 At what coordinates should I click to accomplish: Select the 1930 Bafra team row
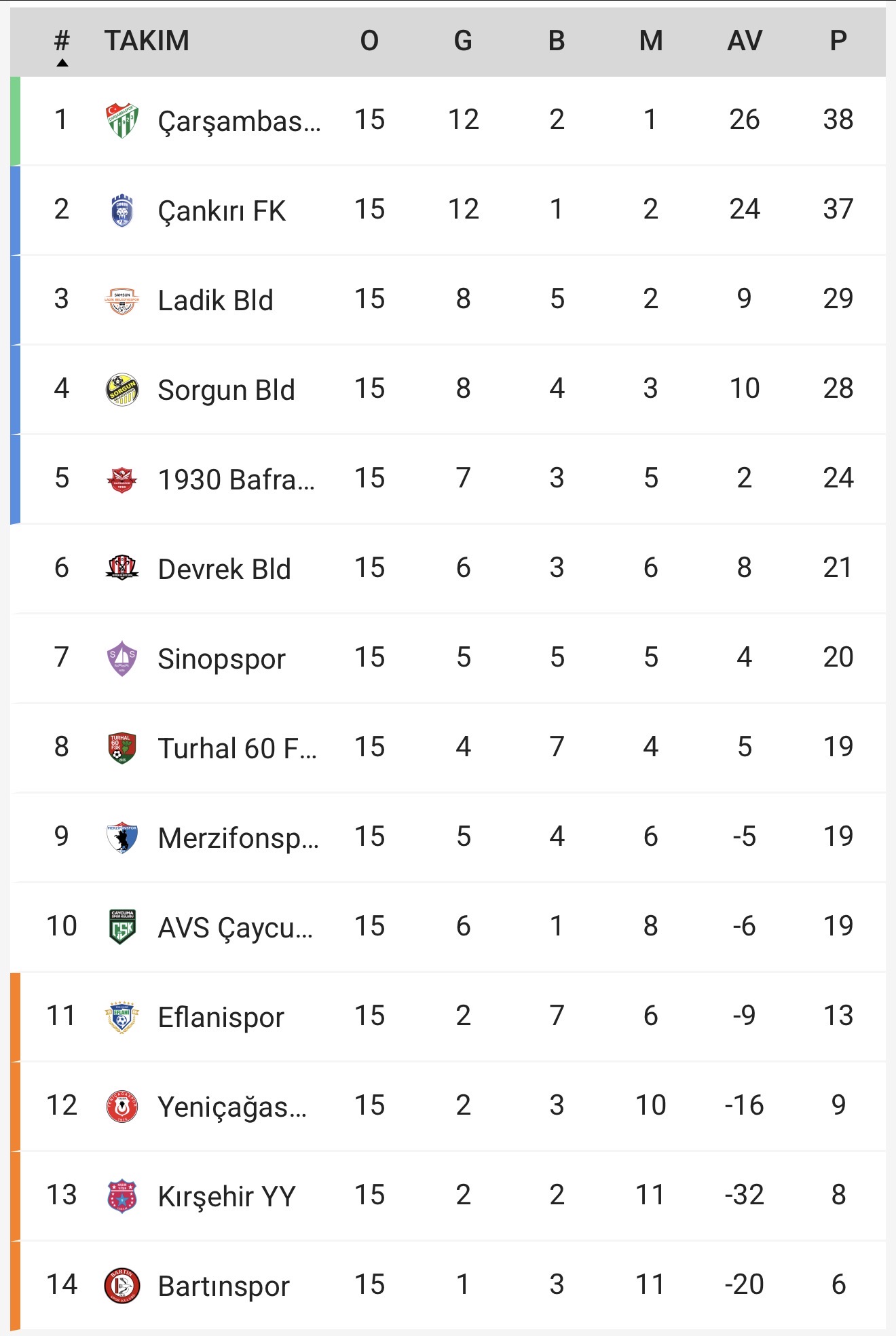click(236, 479)
